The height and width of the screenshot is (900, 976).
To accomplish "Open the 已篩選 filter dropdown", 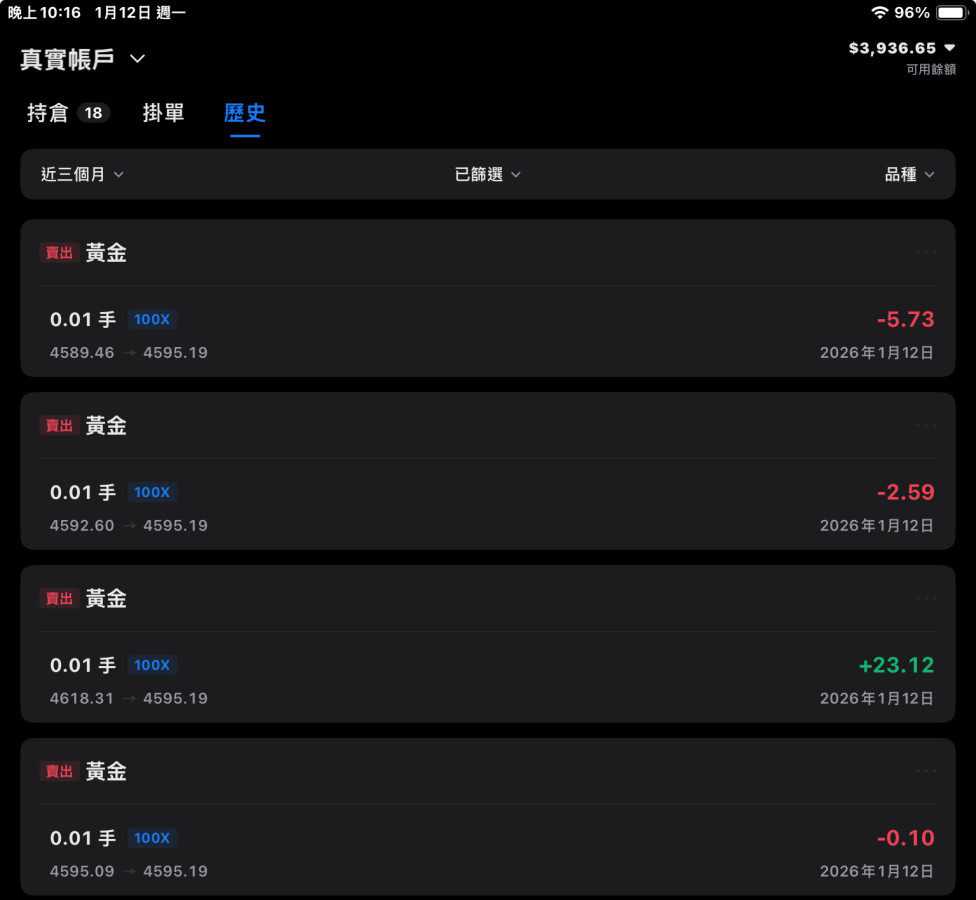I will pyautogui.click(x=487, y=174).
